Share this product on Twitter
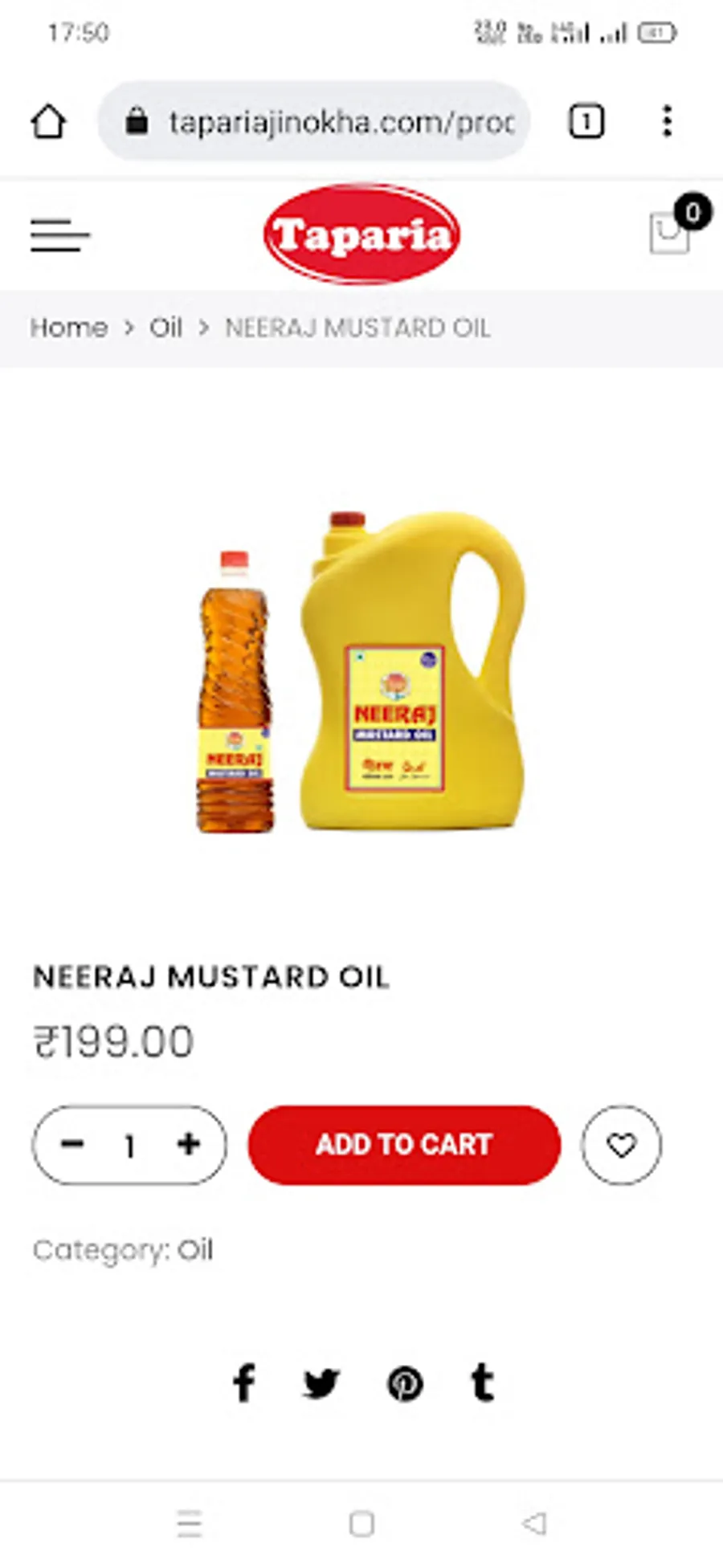Viewport: 723px width, 1568px height. click(321, 1383)
